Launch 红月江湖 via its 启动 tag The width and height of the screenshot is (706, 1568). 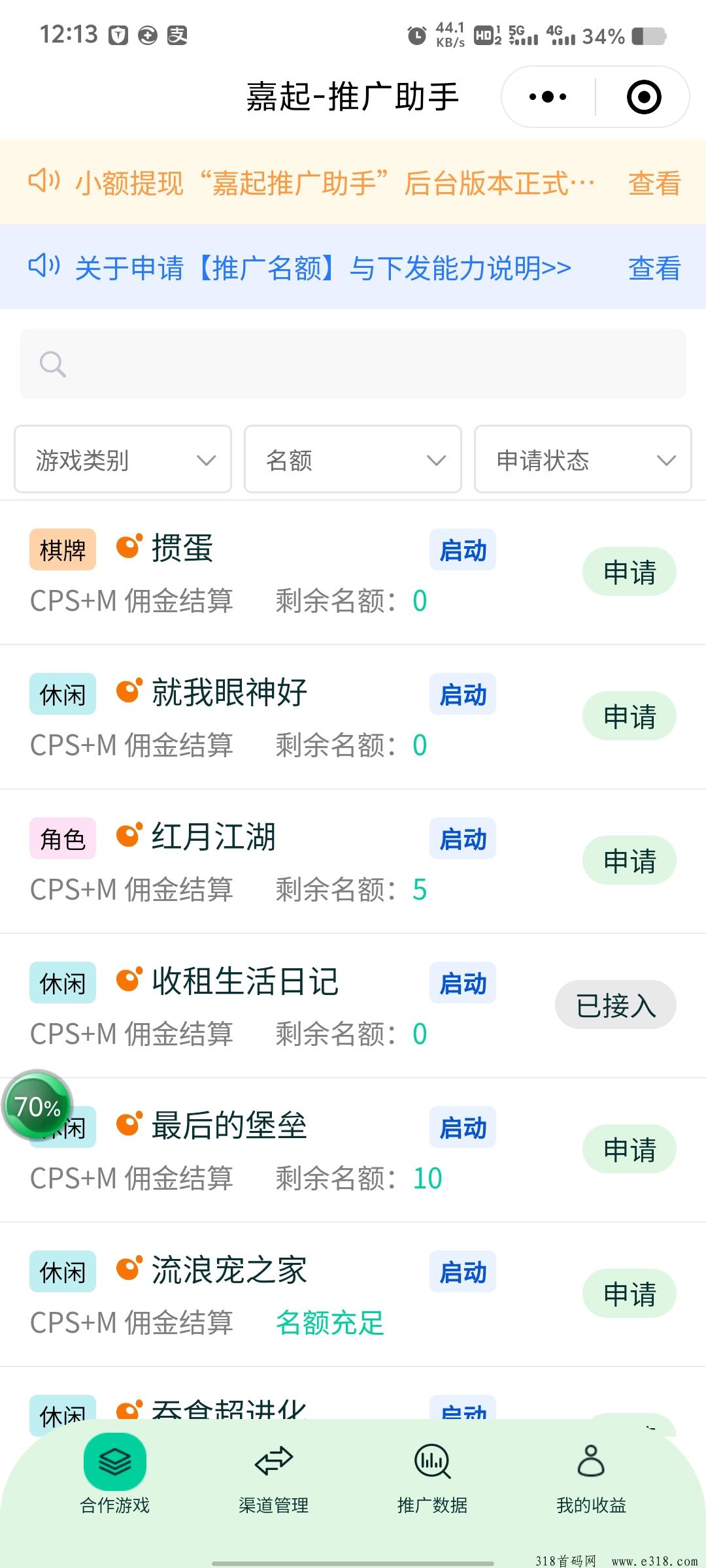pyautogui.click(x=463, y=839)
